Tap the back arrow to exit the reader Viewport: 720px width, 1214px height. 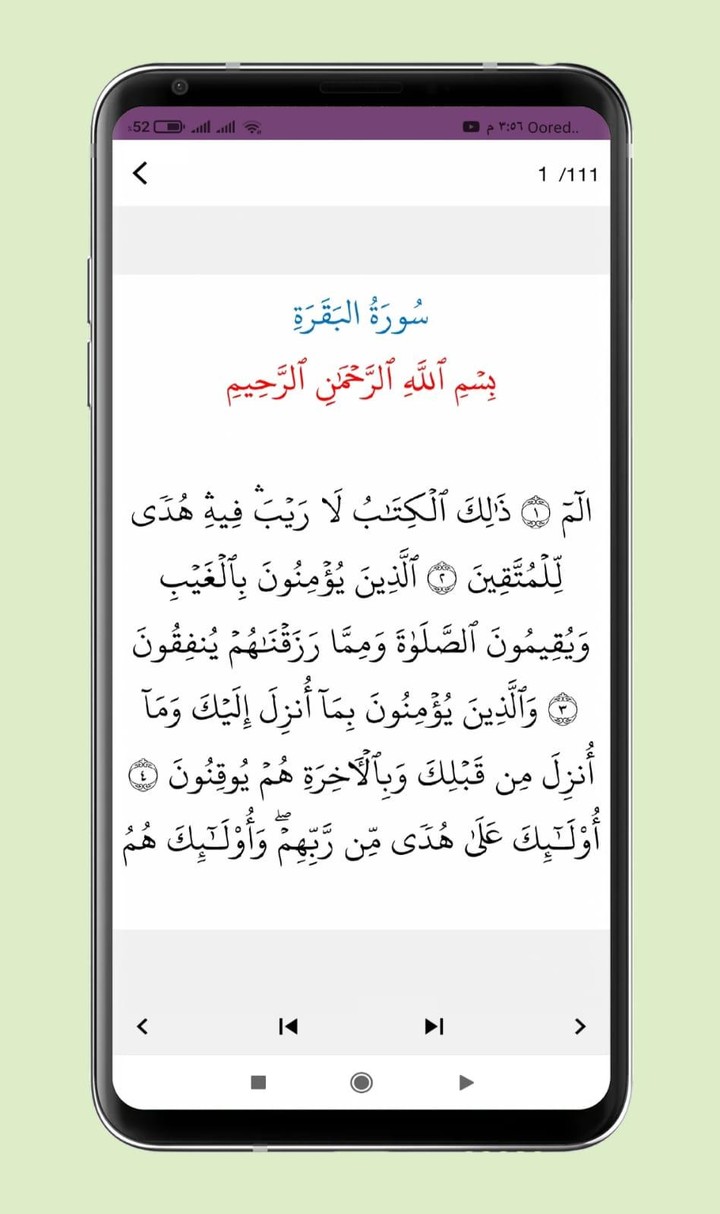coord(140,173)
